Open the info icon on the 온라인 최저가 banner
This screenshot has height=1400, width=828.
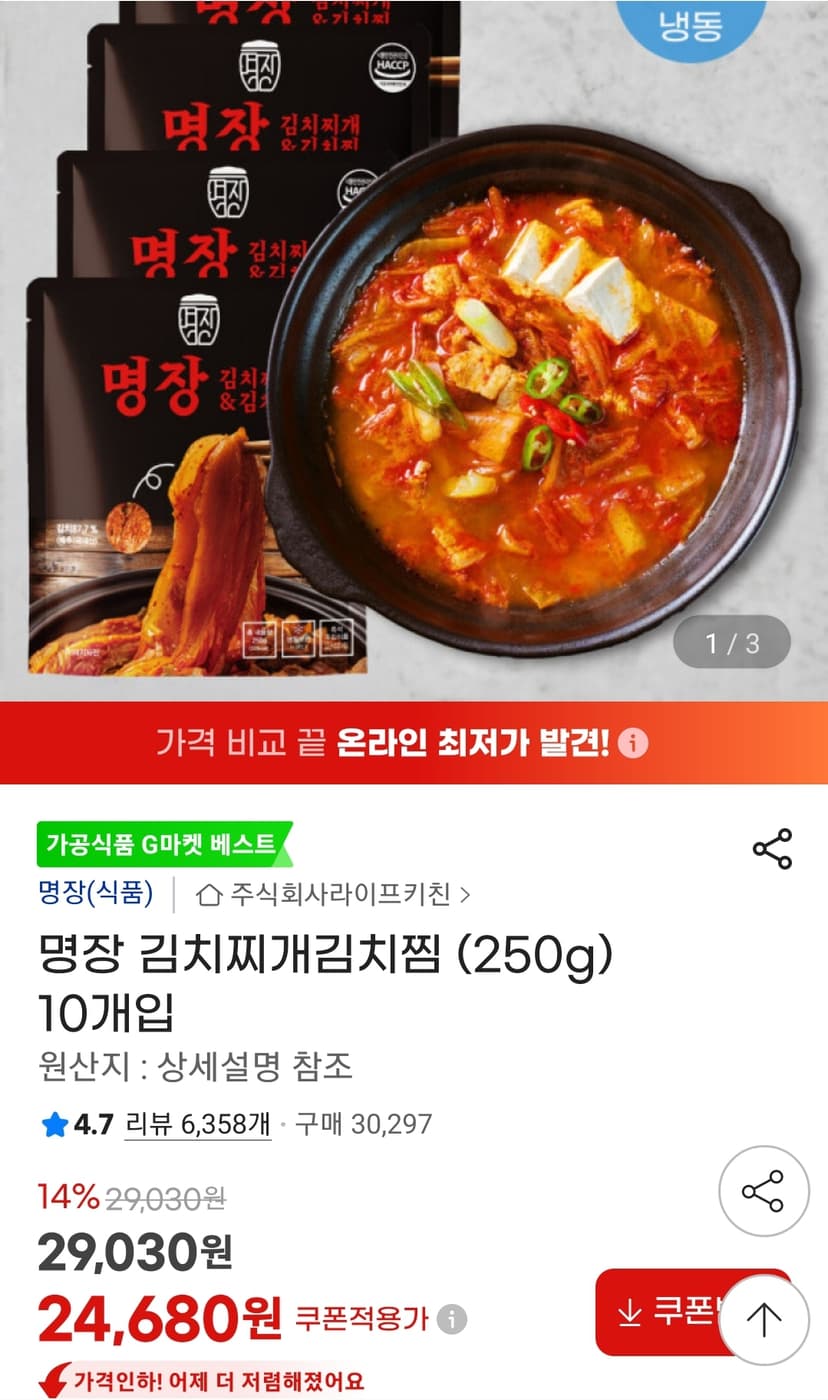633,744
